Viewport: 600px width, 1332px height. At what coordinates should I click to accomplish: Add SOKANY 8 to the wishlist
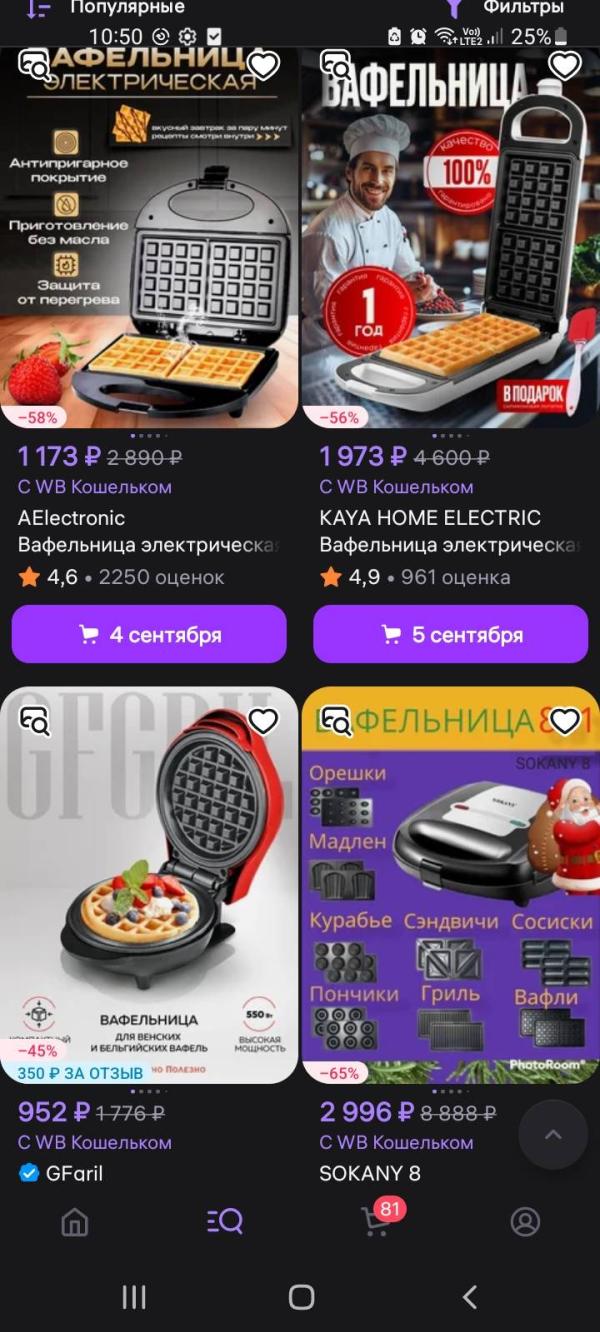pyautogui.click(x=565, y=721)
